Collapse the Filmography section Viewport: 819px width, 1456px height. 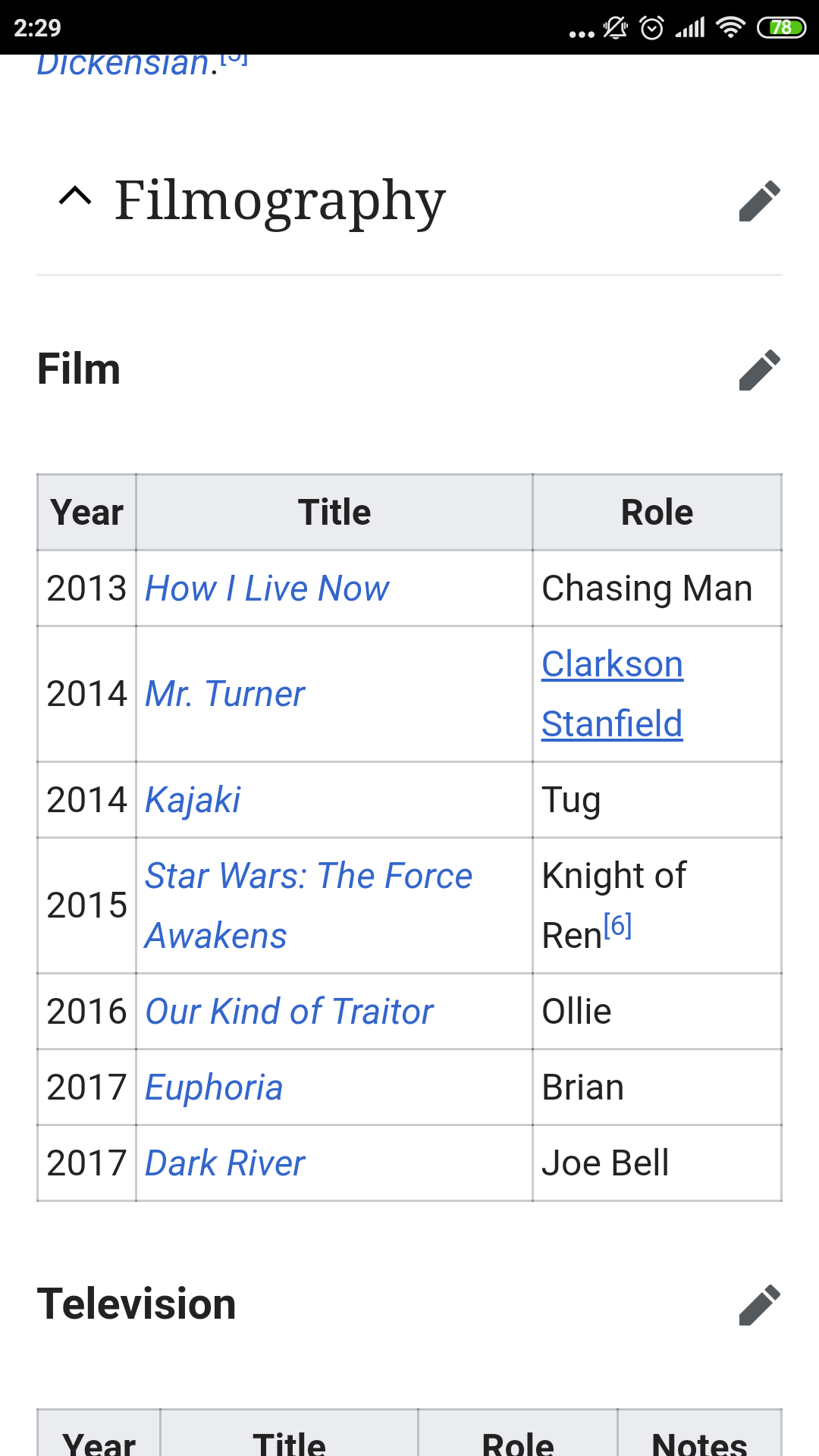coord(75,197)
